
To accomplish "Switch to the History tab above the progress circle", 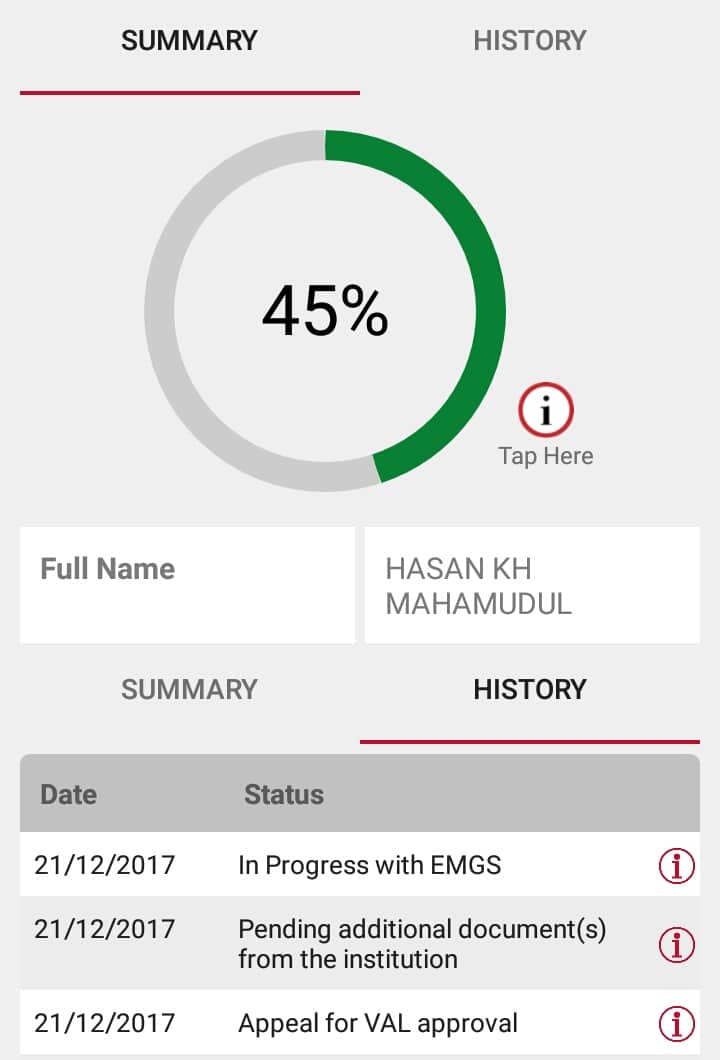I will pos(529,41).
